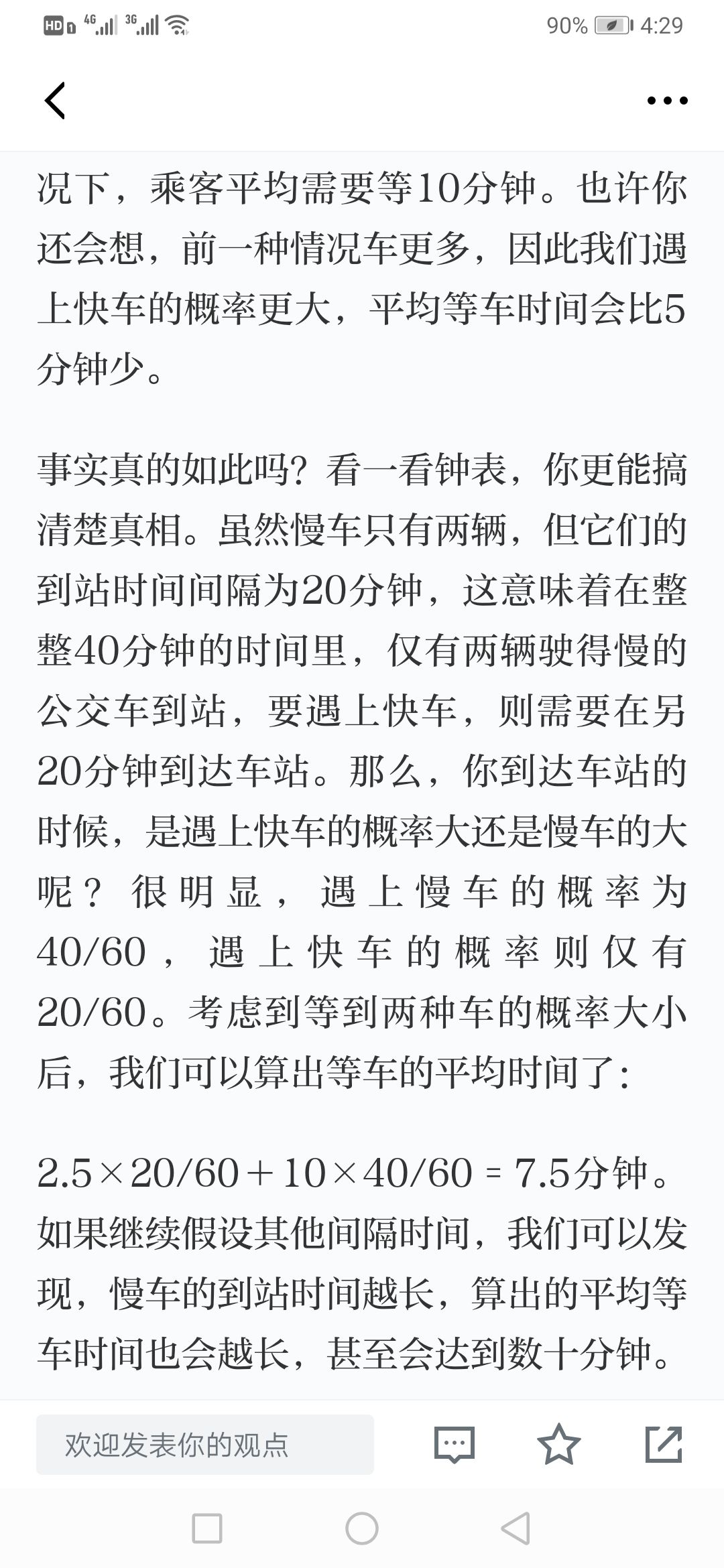Open recent apps via square button
This screenshot has height=1568, width=724.
coord(207,1528)
